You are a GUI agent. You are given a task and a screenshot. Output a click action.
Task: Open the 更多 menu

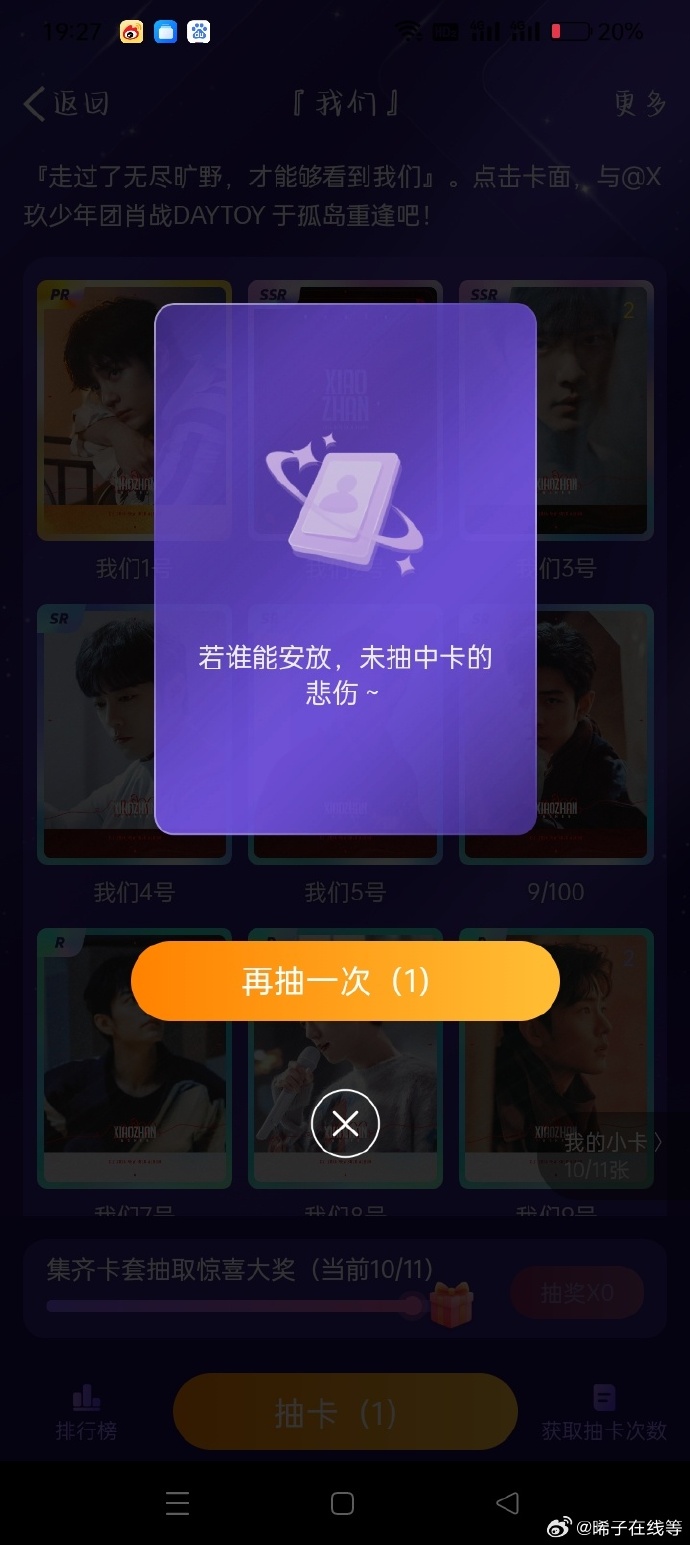pyautogui.click(x=640, y=104)
